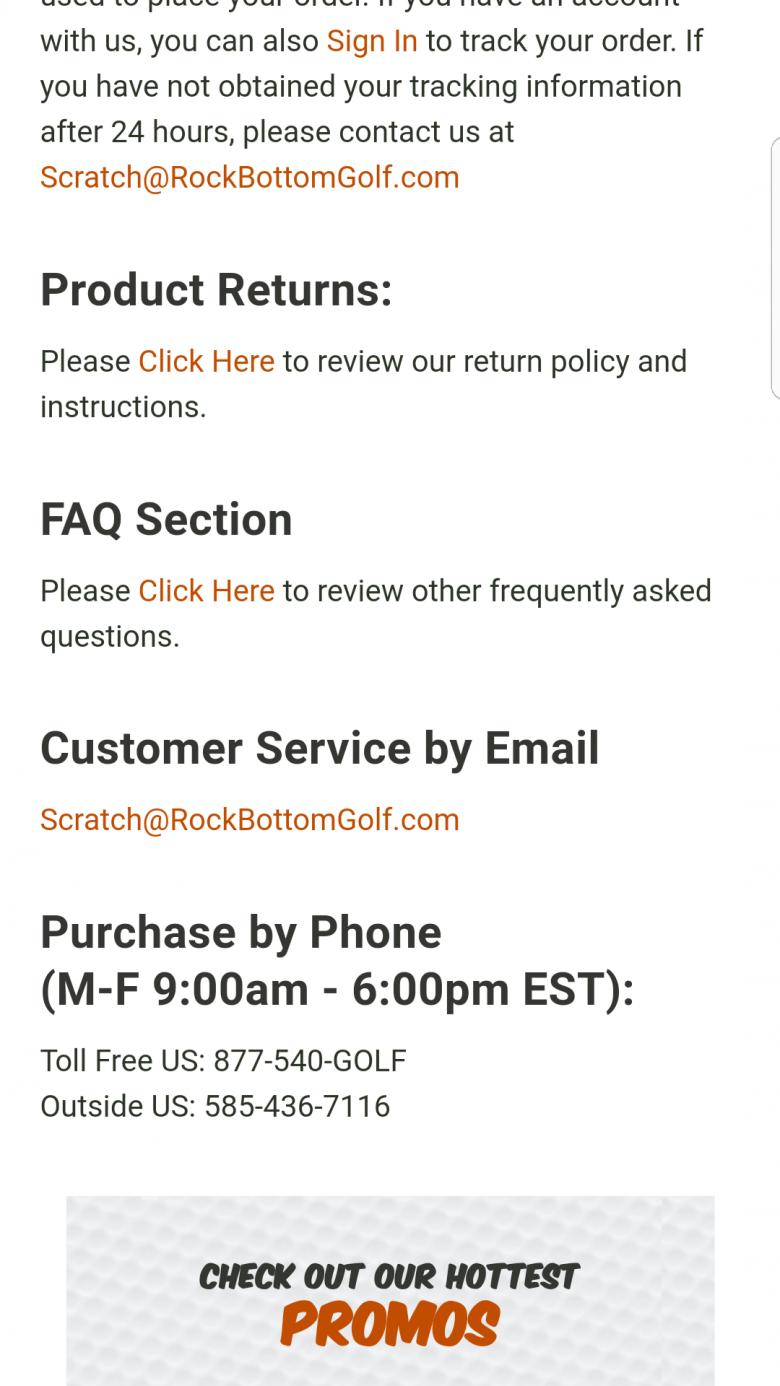Open Click Here under Product Returns
The height and width of the screenshot is (1386, 780).
coord(206,361)
